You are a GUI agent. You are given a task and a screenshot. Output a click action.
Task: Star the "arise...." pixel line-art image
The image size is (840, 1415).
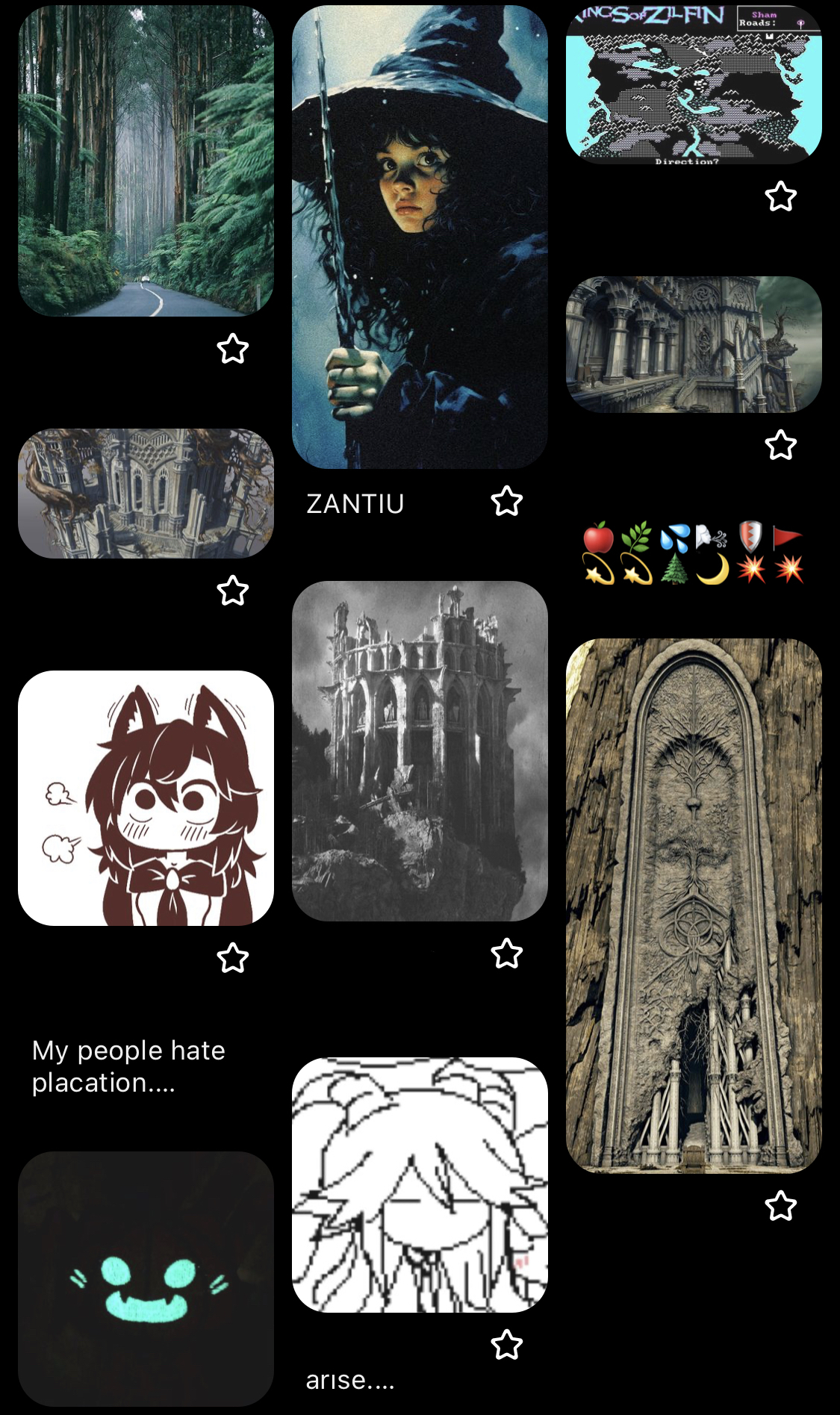[x=506, y=1345]
